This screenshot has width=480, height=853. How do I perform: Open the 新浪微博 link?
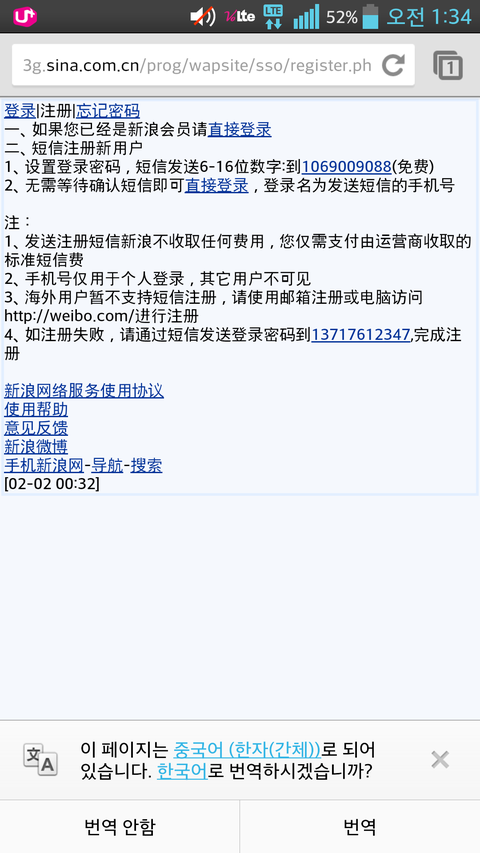36,447
